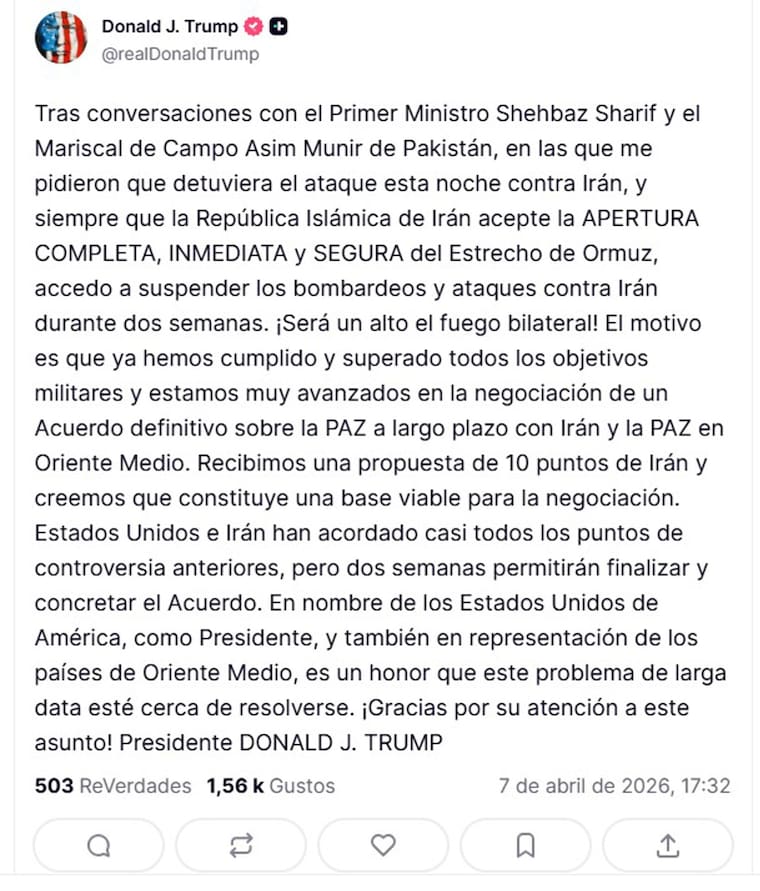Viewport: 760px width, 891px height.
Task: View the 503 ReVerdades list
Action: [x=112, y=786]
